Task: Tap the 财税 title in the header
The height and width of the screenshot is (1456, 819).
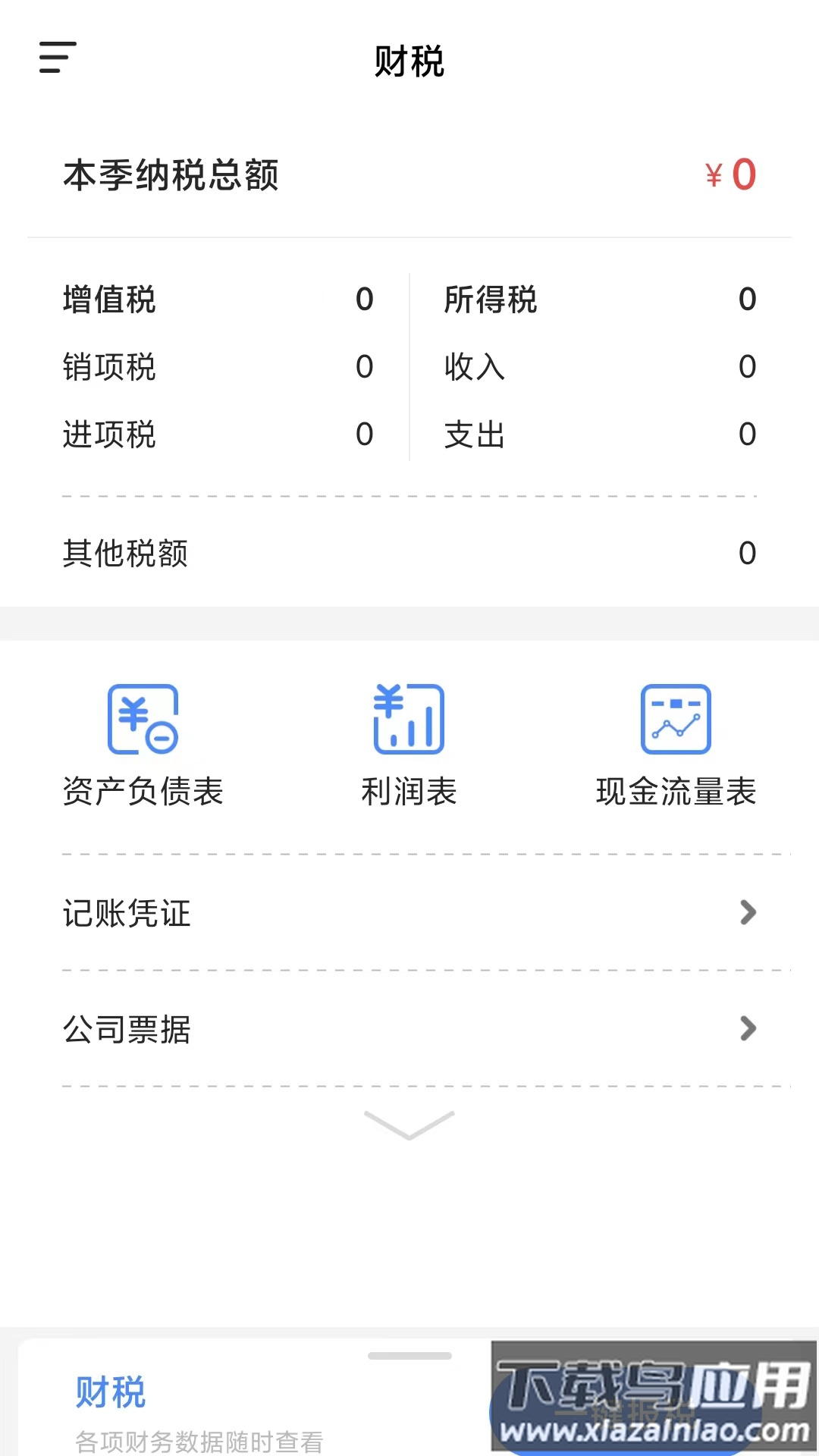Action: coord(409,64)
